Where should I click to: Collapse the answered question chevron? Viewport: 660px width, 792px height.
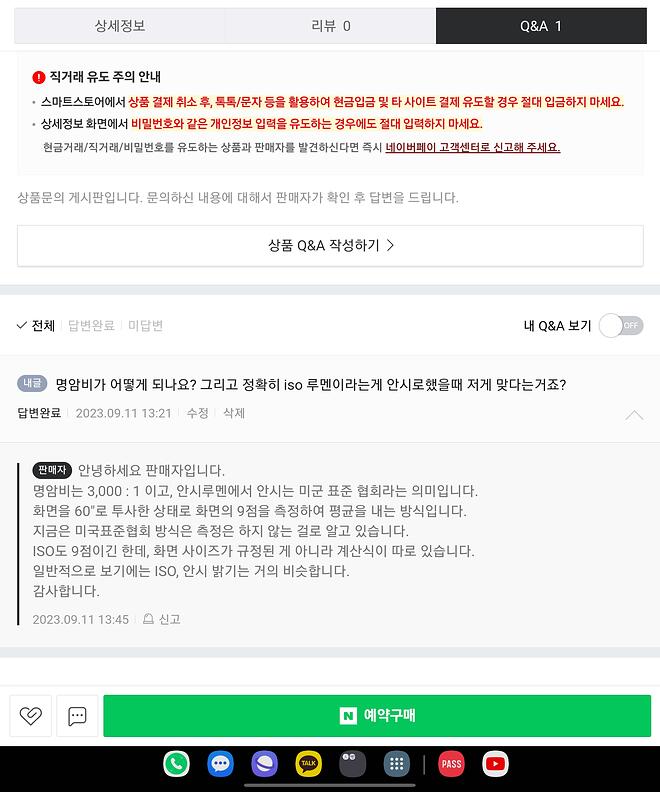click(633, 415)
